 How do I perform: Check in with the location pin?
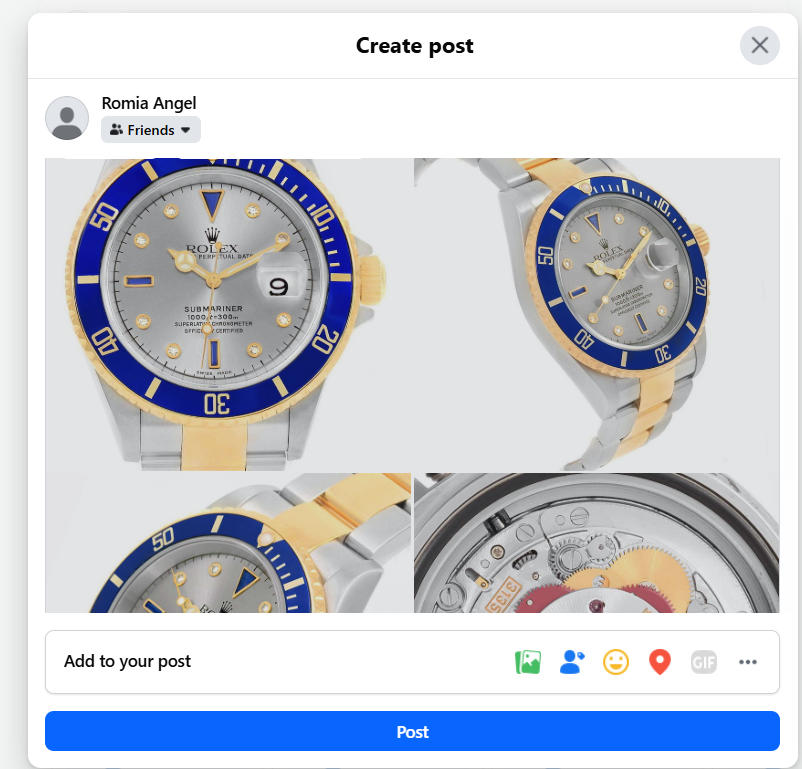coord(659,661)
